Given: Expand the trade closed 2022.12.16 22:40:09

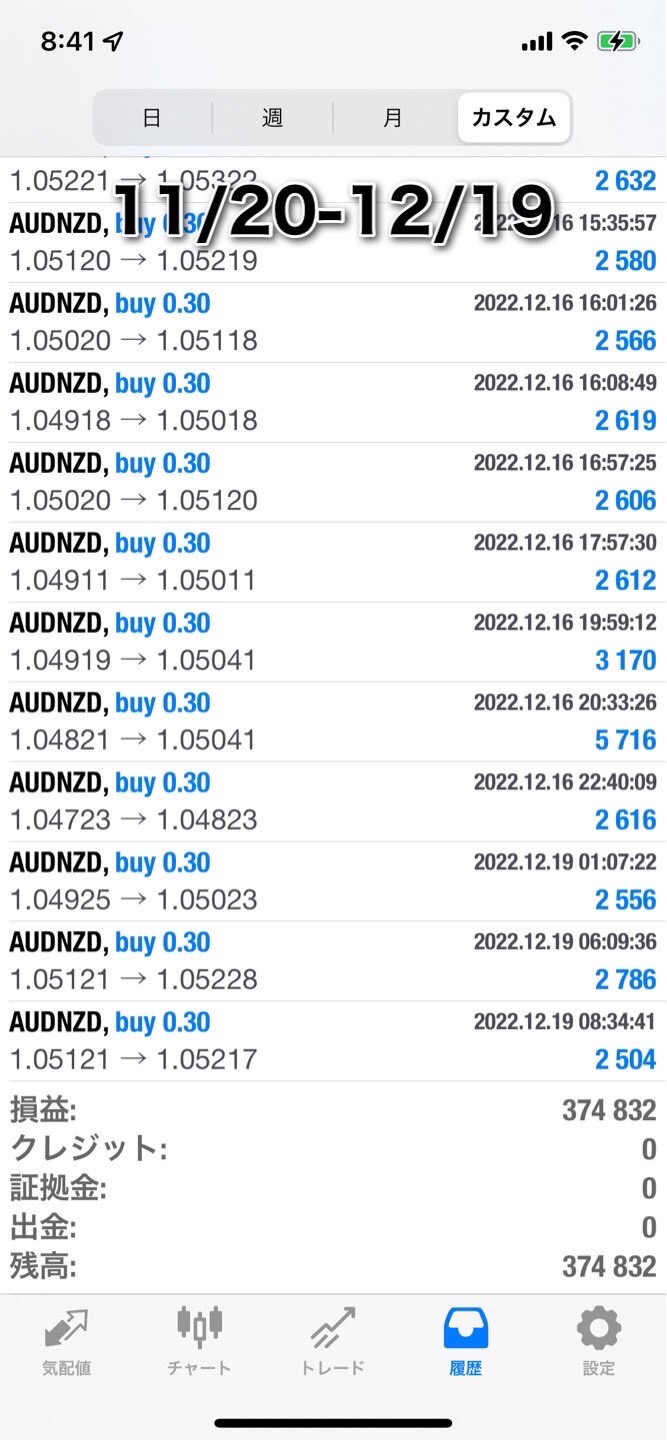Looking at the screenshot, I should coord(333,802).
